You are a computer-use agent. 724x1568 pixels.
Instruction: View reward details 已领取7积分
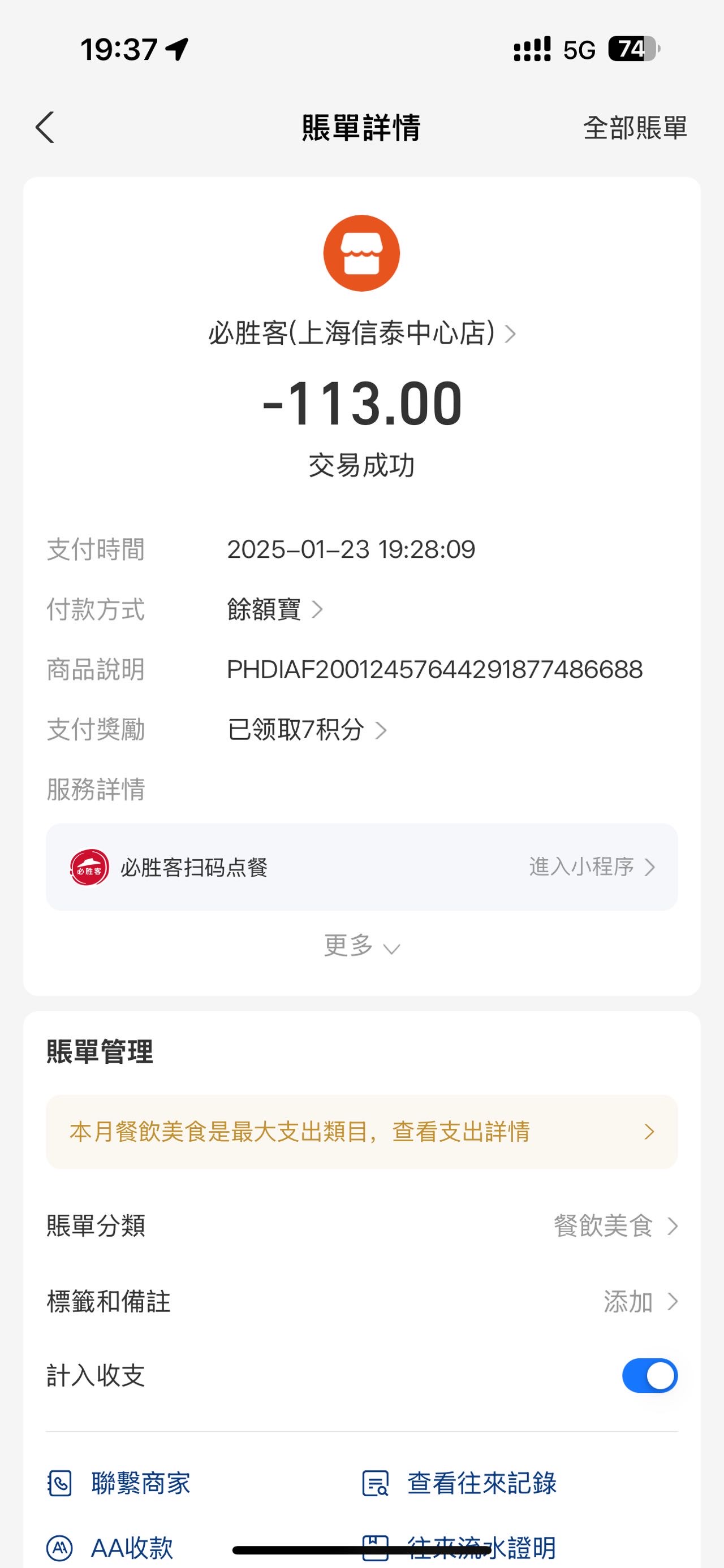(x=307, y=729)
